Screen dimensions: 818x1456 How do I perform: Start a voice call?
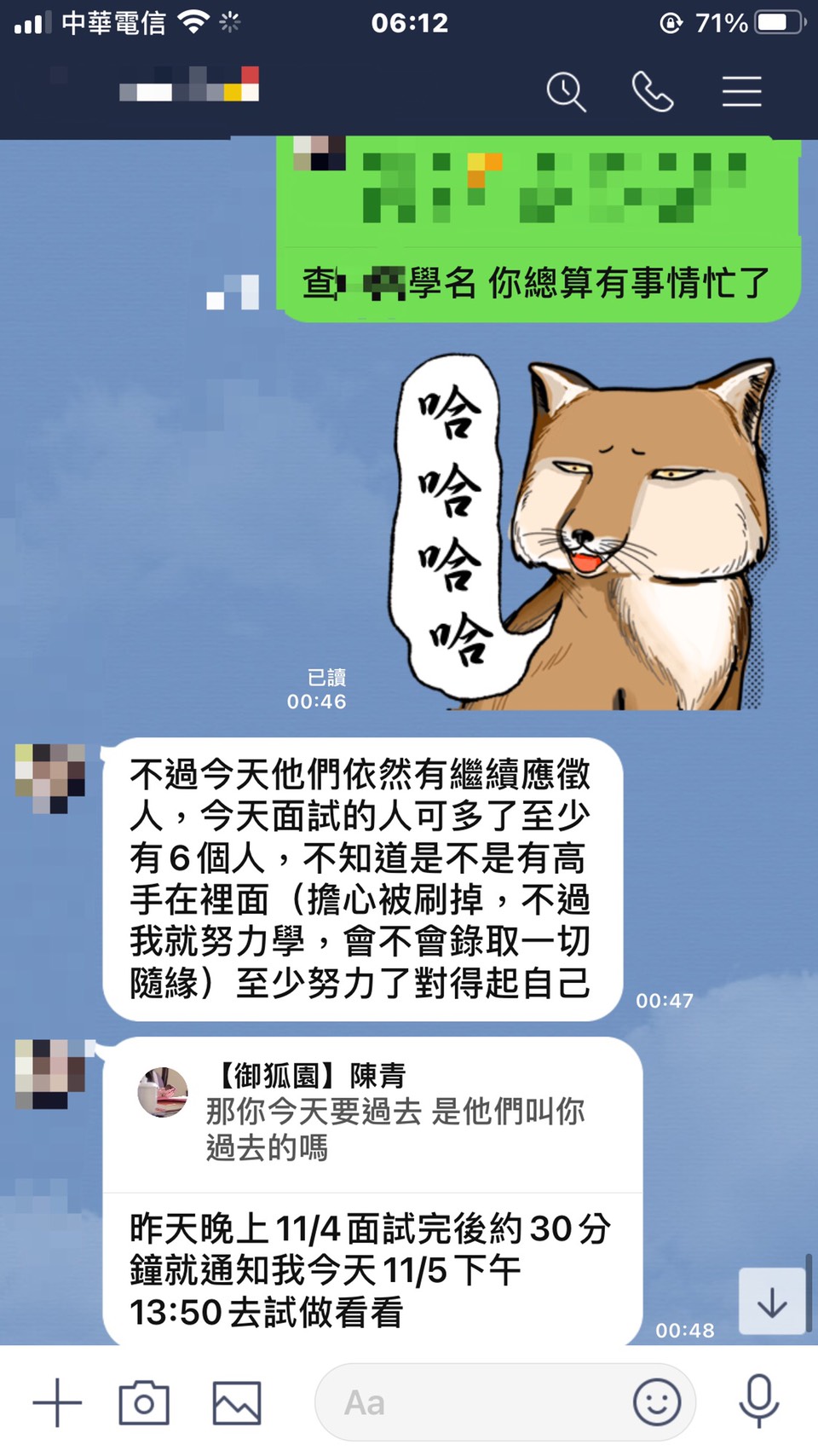[x=653, y=91]
